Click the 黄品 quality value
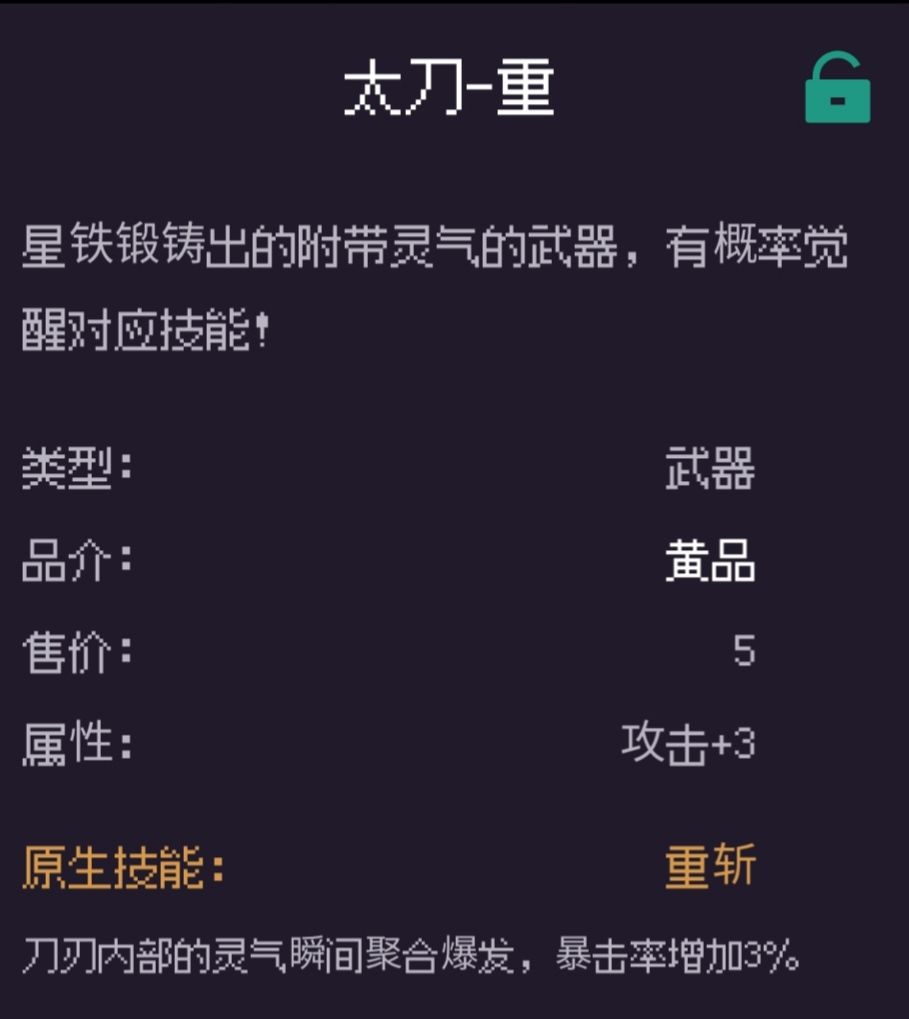The image size is (909, 1019). (x=712, y=560)
